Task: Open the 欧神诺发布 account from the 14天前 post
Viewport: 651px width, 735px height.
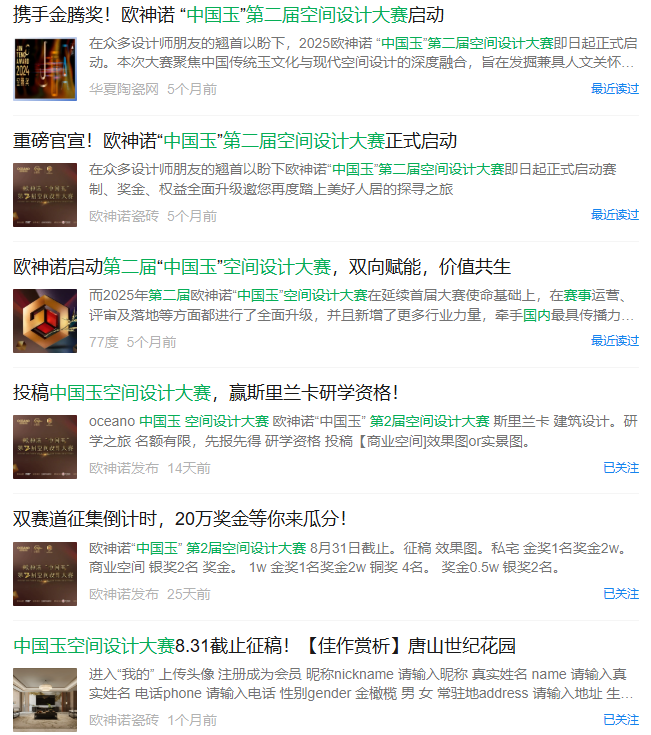Action: (123, 467)
